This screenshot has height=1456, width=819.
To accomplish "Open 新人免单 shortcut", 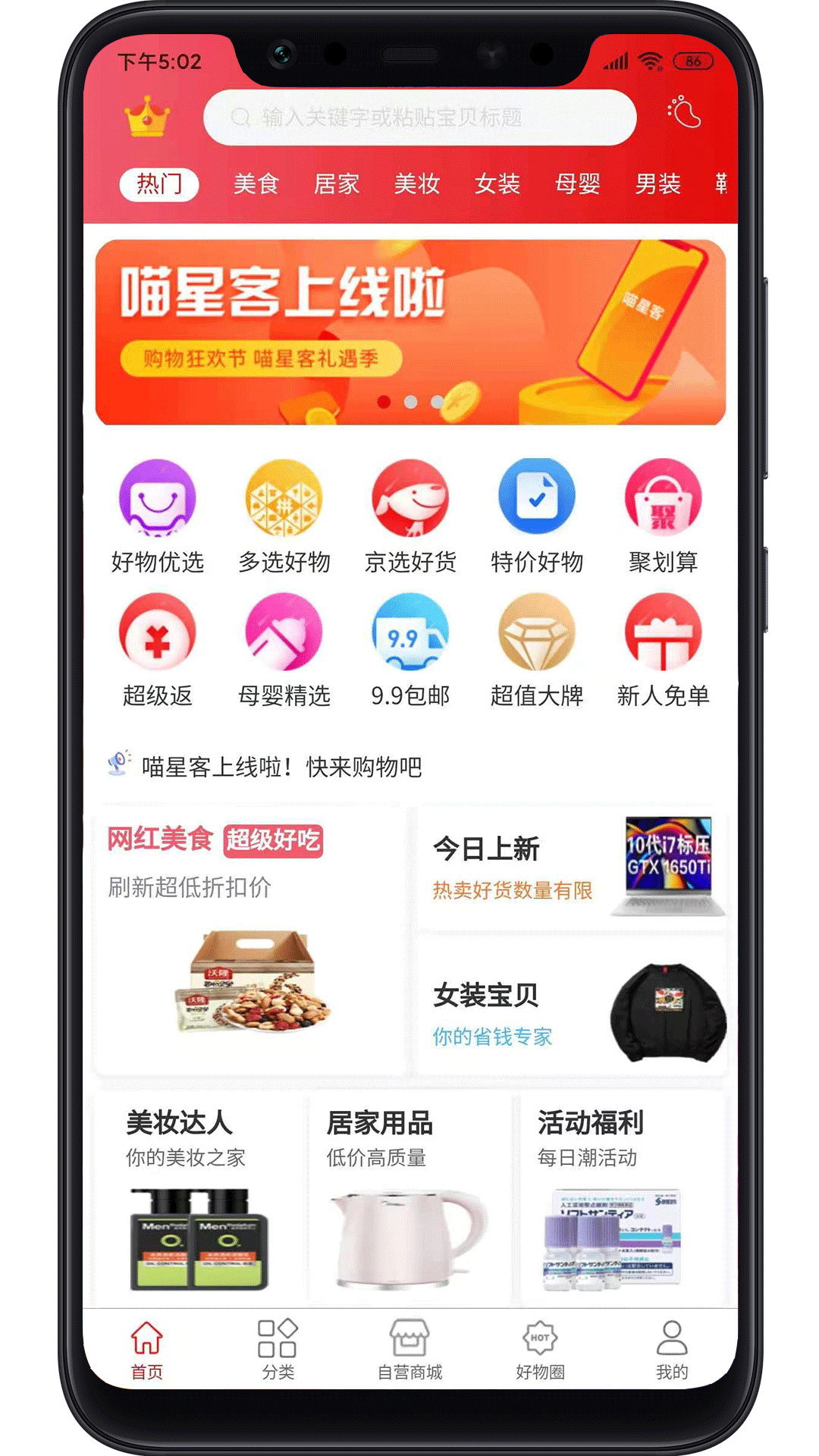I will tap(663, 649).
